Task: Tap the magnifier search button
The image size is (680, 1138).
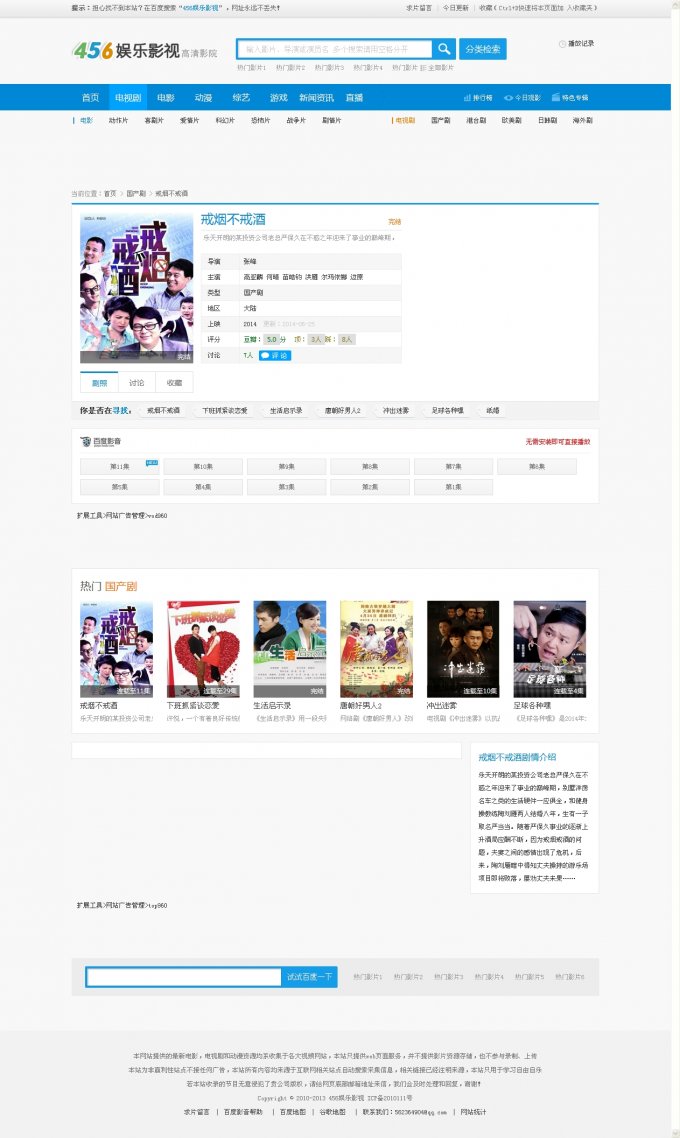Action: click(x=444, y=49)
